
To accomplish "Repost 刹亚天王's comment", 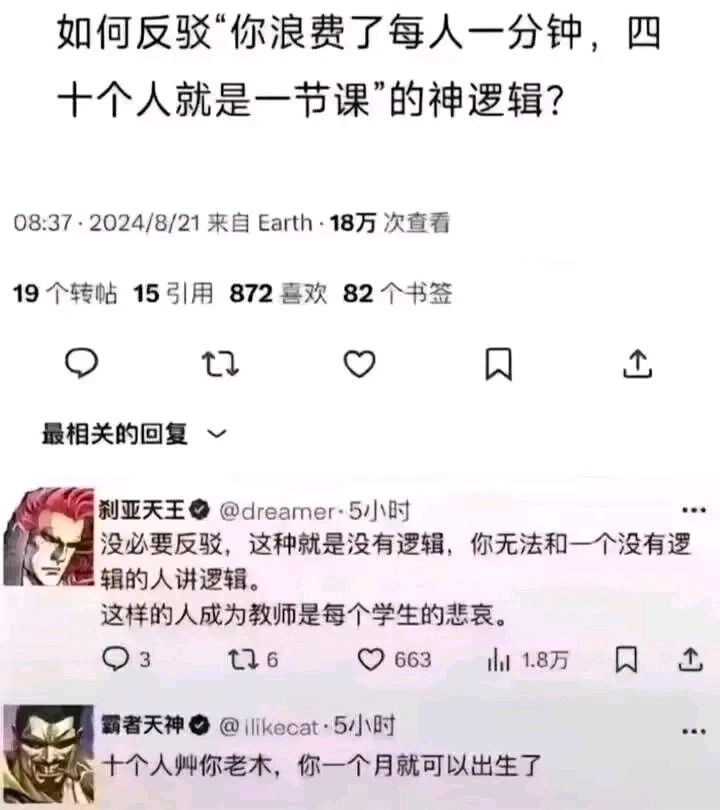I will (x=243, y=660).
